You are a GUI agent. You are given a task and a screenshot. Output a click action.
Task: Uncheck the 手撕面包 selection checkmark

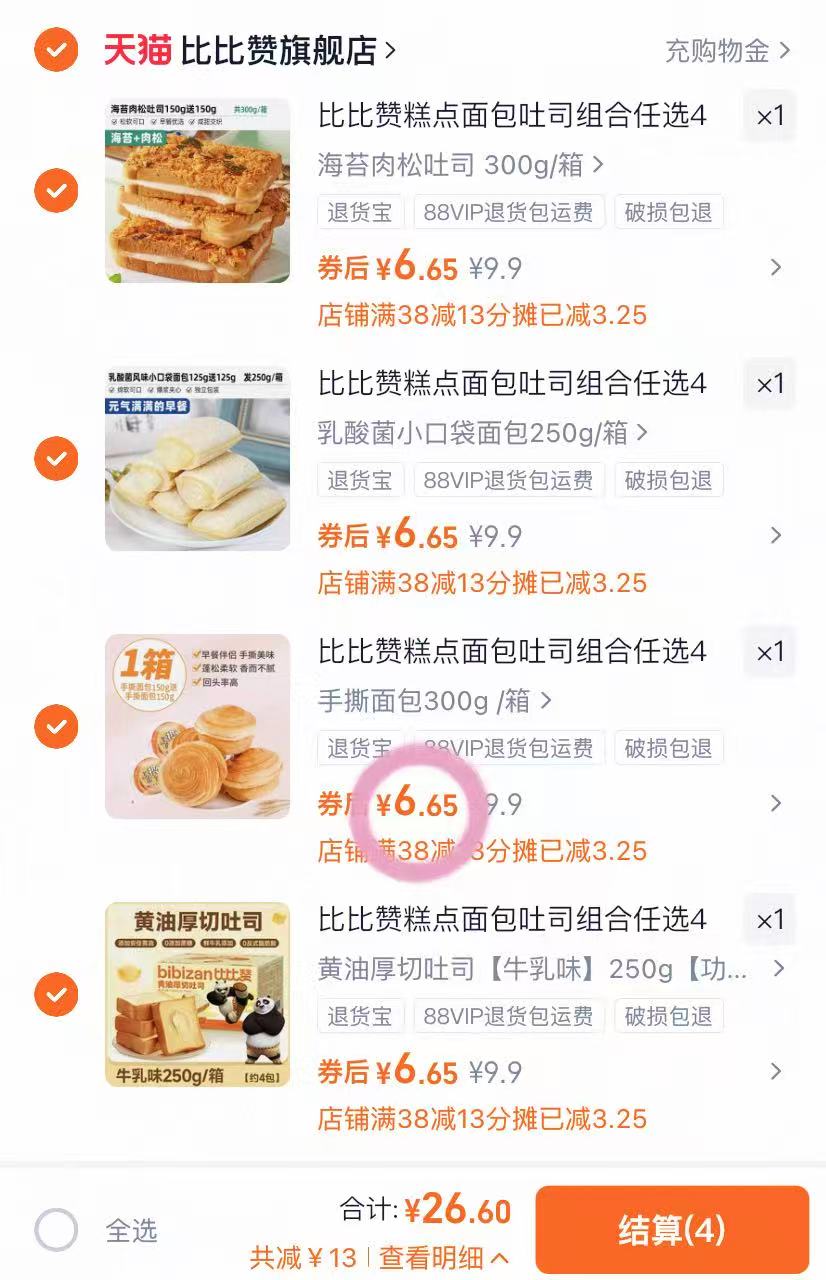coord(56,727)
